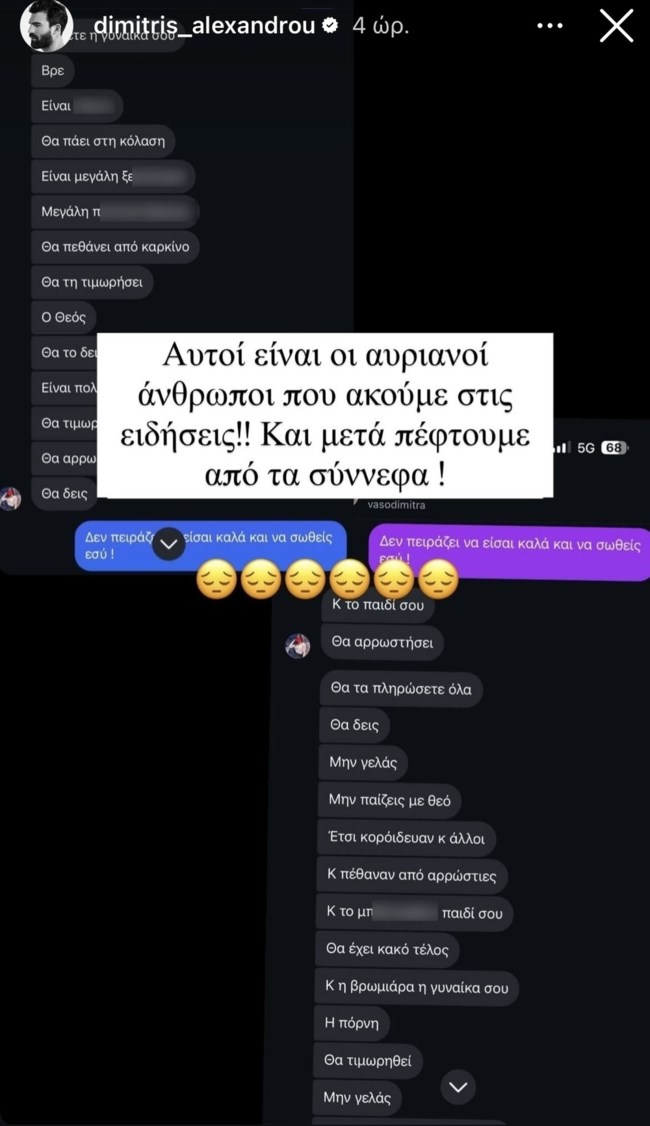Open the story's three-dot options menu

[551, 27]
